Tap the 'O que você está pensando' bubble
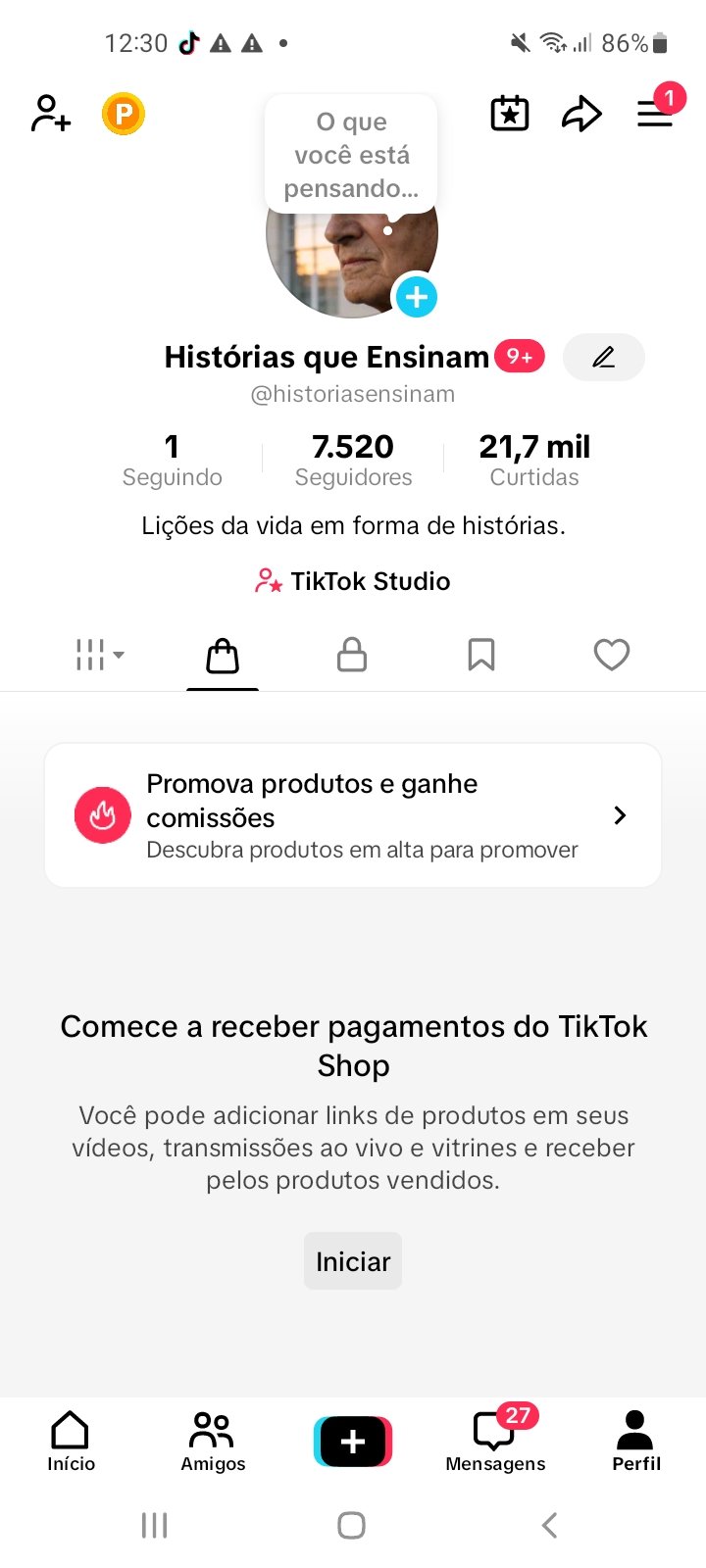 pos(351,155)
